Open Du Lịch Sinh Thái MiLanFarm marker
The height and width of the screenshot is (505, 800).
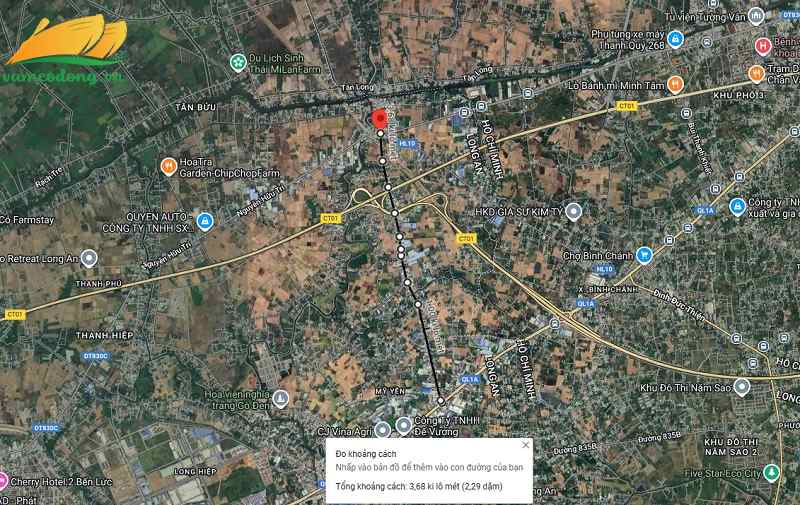point(238,62)
